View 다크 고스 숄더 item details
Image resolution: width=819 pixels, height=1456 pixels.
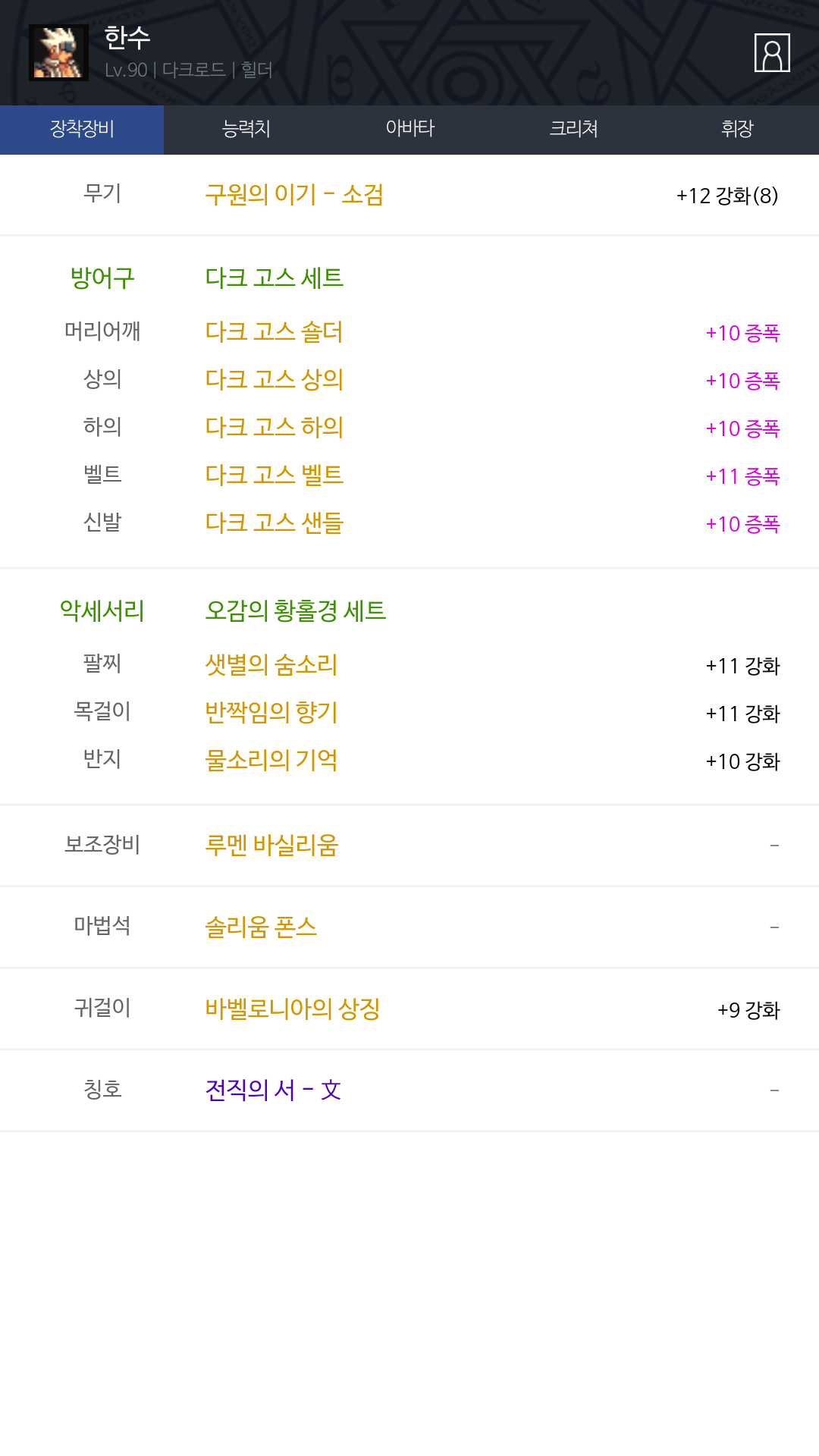[x=274, y=332]
